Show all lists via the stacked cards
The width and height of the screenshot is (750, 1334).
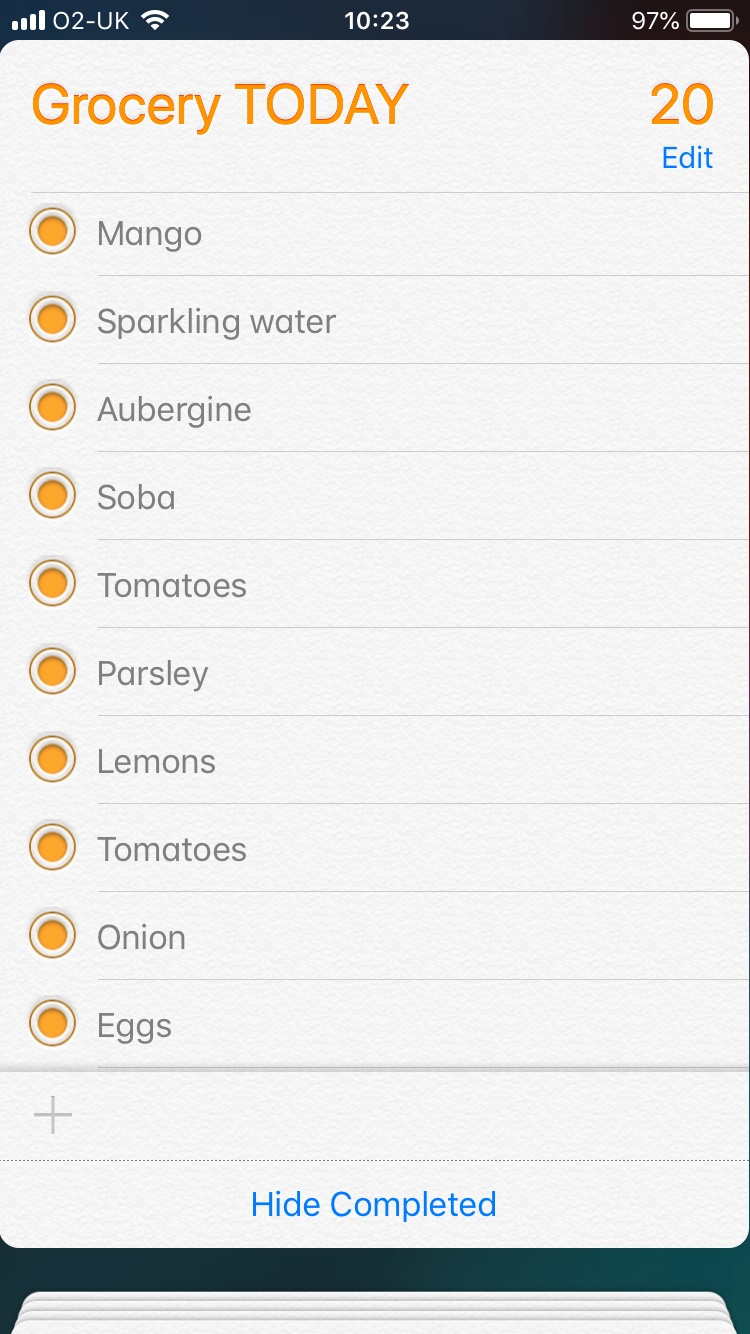375,1313
